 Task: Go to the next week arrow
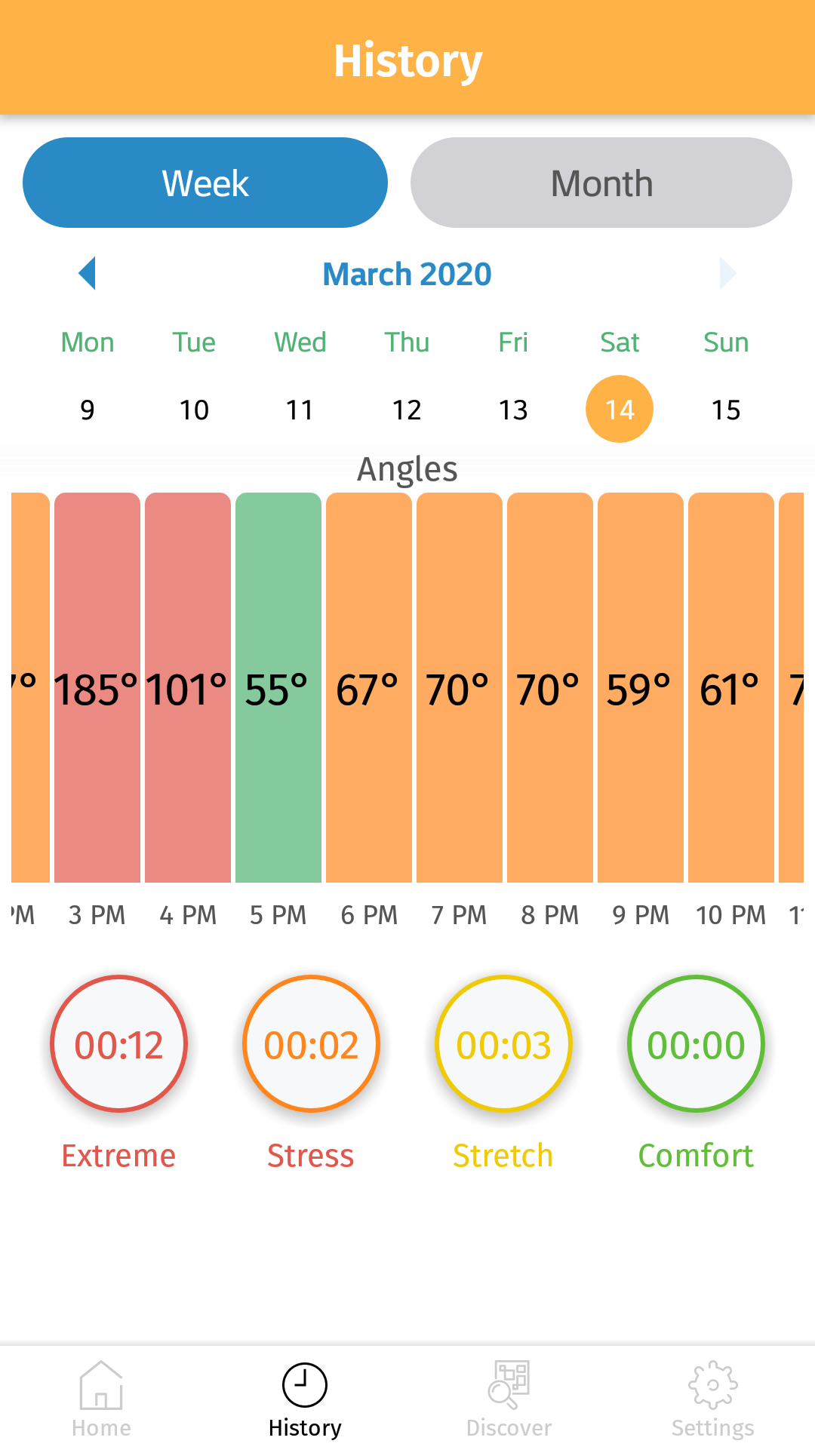[x=727, y=273]
